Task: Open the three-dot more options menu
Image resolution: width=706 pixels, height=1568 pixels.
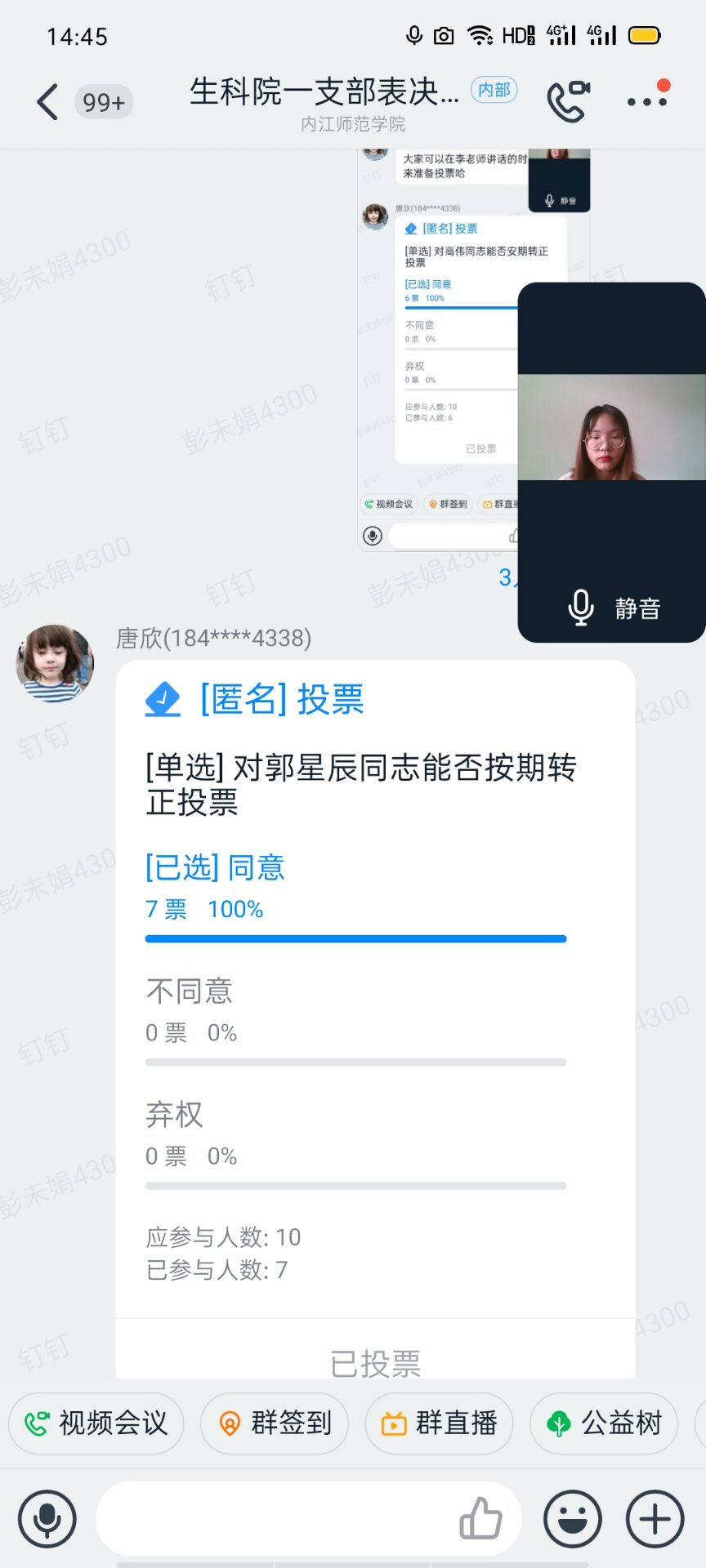Action: pyautogui.click(x=647, y=101)
